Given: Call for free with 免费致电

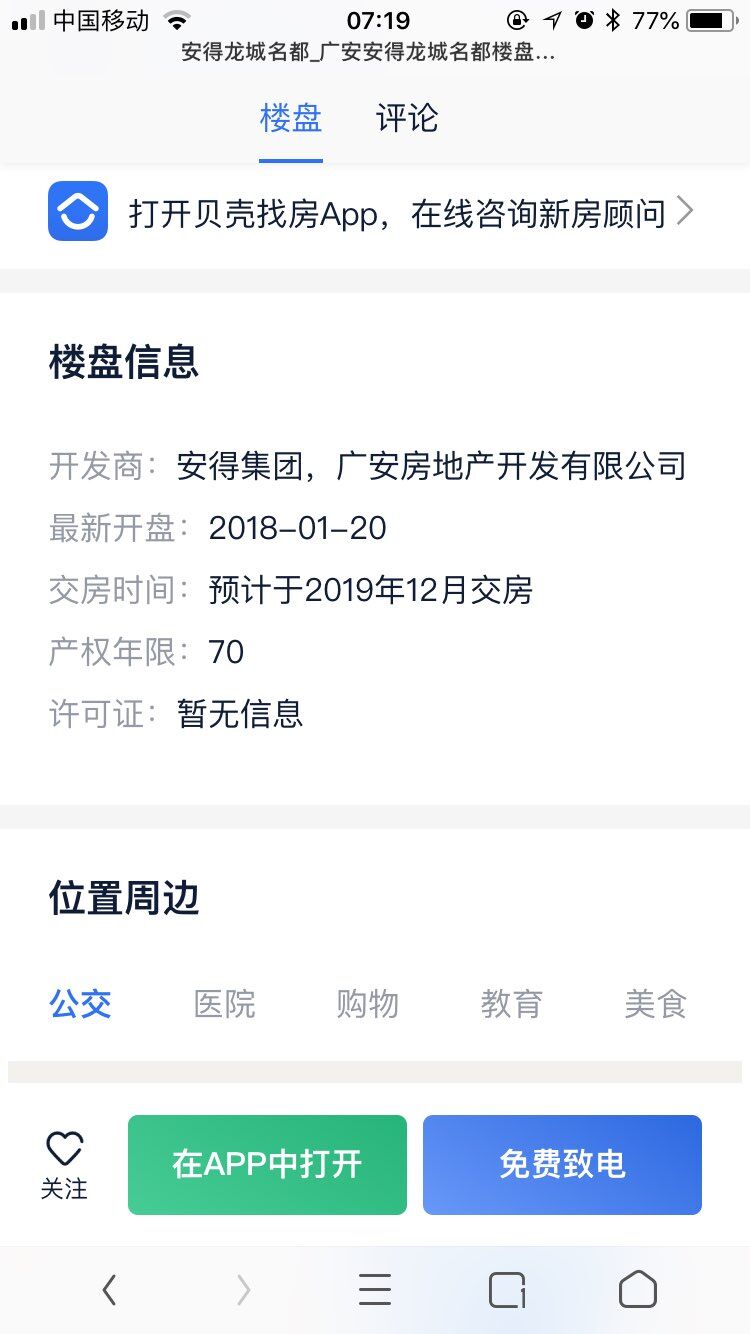Looking at the screenshot, I should coord(562,1165).
